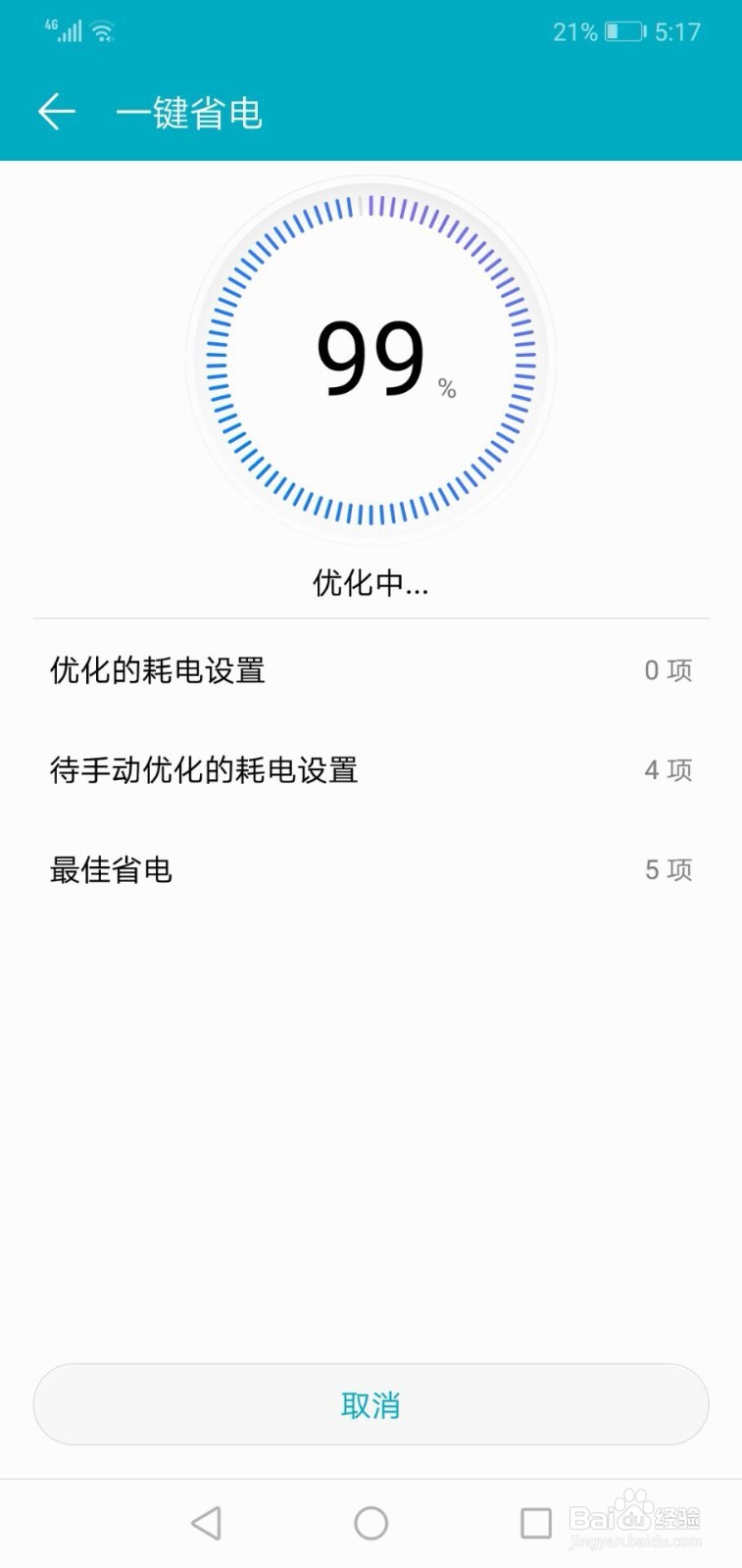This screenshot has width=742, height=1568.
Task: Tap the circular 99% progress ring
Action: point(371,361)
